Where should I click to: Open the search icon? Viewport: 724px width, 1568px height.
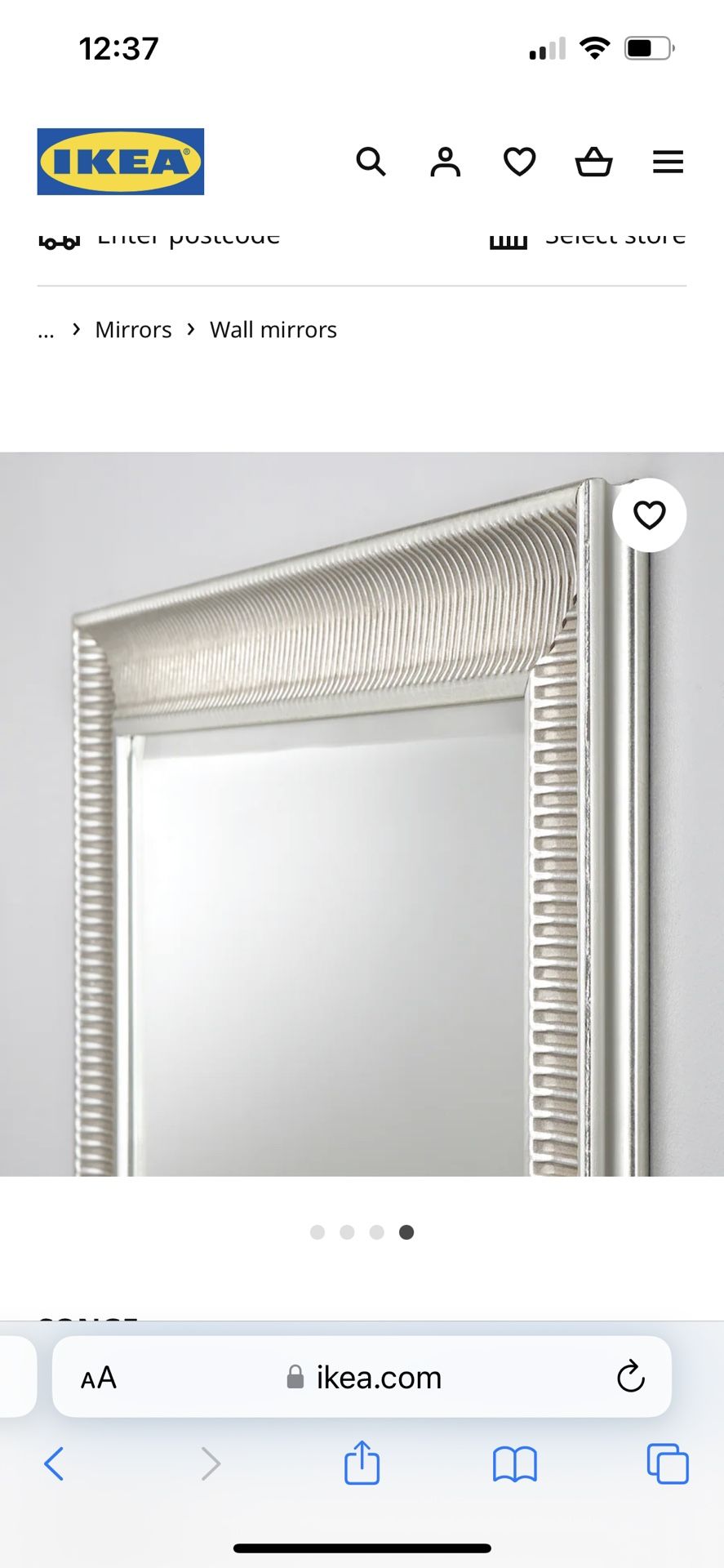371,162
